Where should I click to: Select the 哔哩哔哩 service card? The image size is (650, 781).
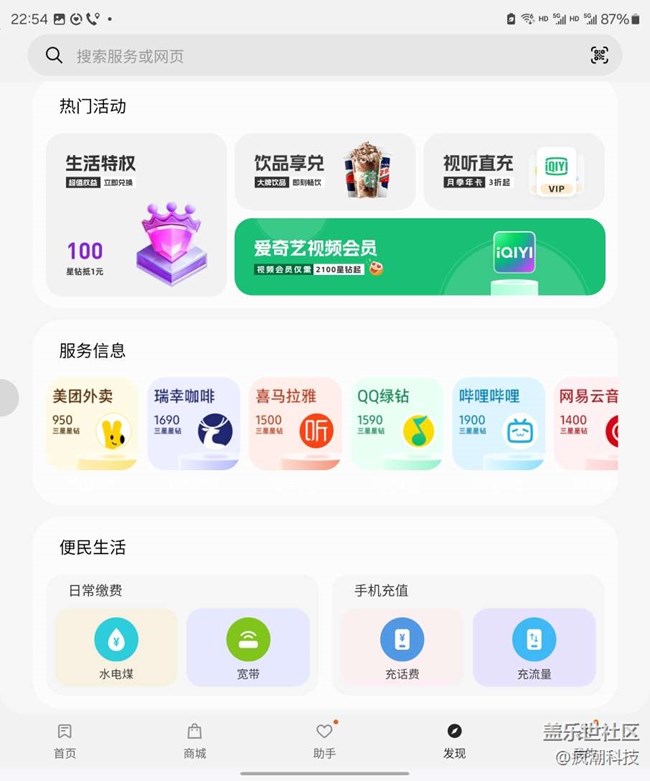(x=499, y=423)
